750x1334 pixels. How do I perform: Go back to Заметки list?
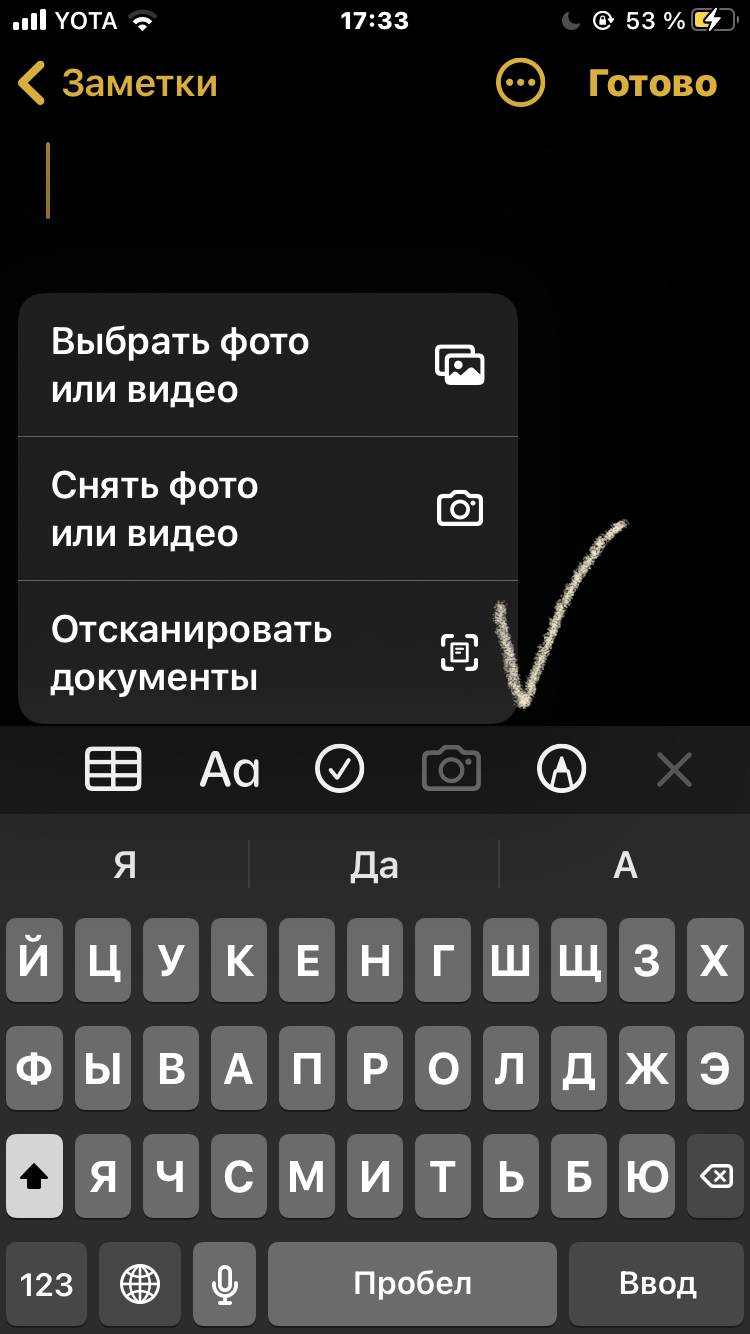pos(118,84)
